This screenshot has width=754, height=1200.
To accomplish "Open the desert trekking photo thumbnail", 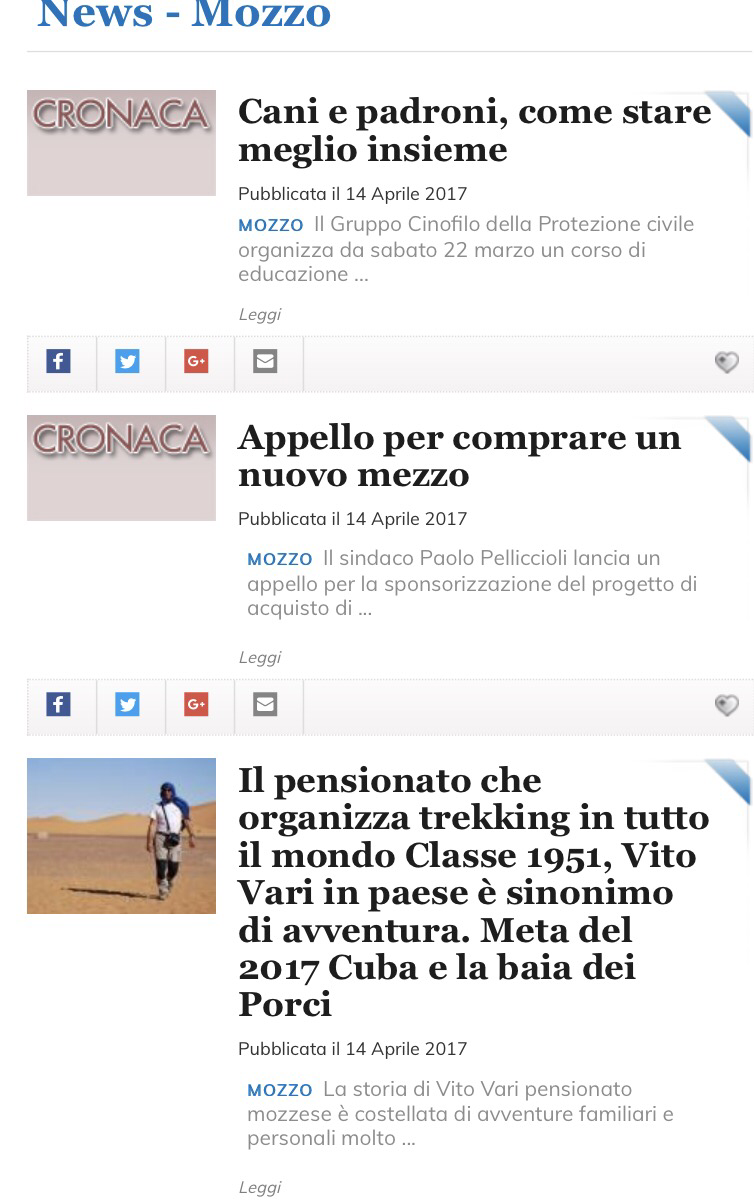I will coord(121,835).
